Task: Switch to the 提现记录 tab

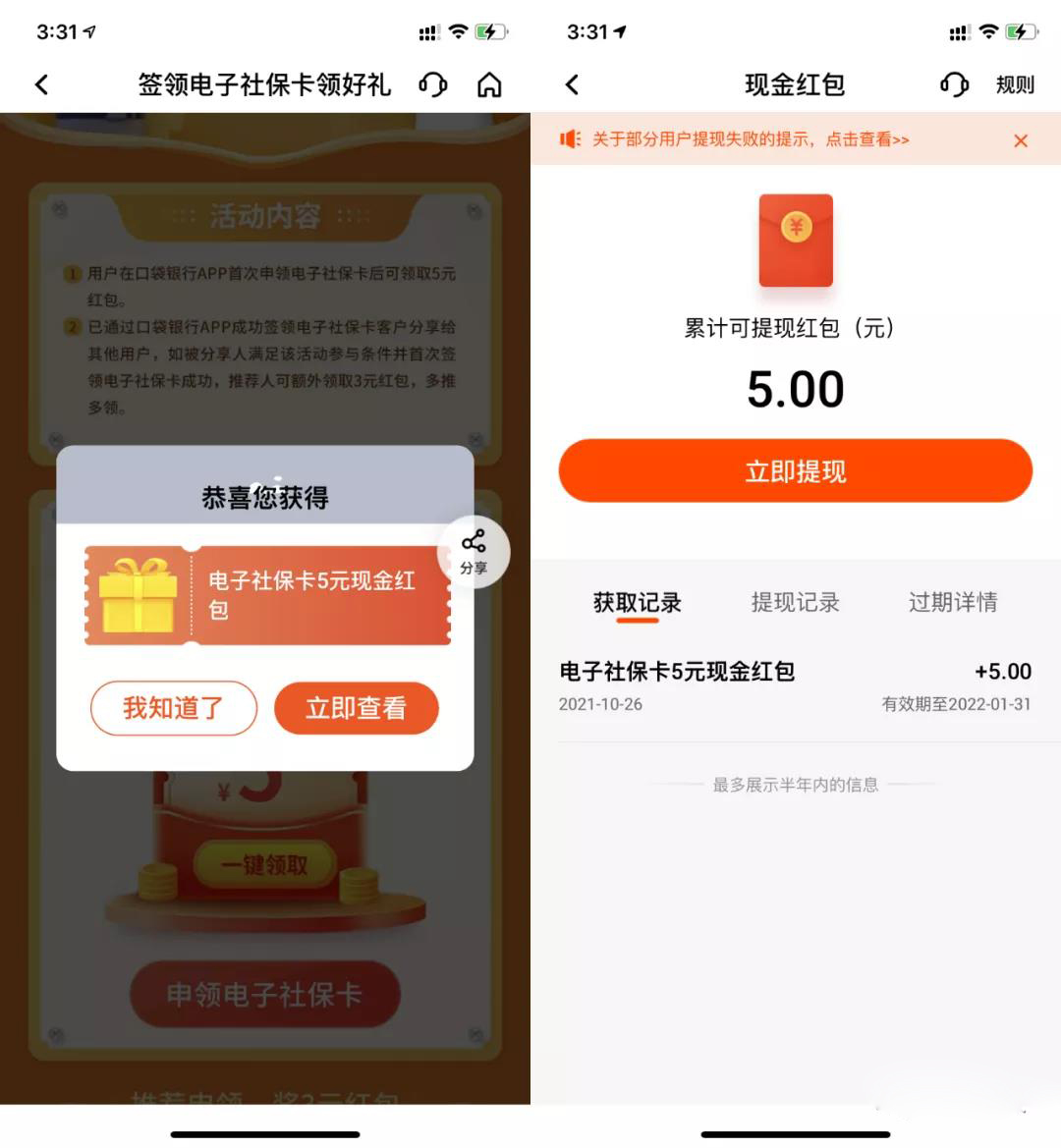Action: [x=795, y=602]
